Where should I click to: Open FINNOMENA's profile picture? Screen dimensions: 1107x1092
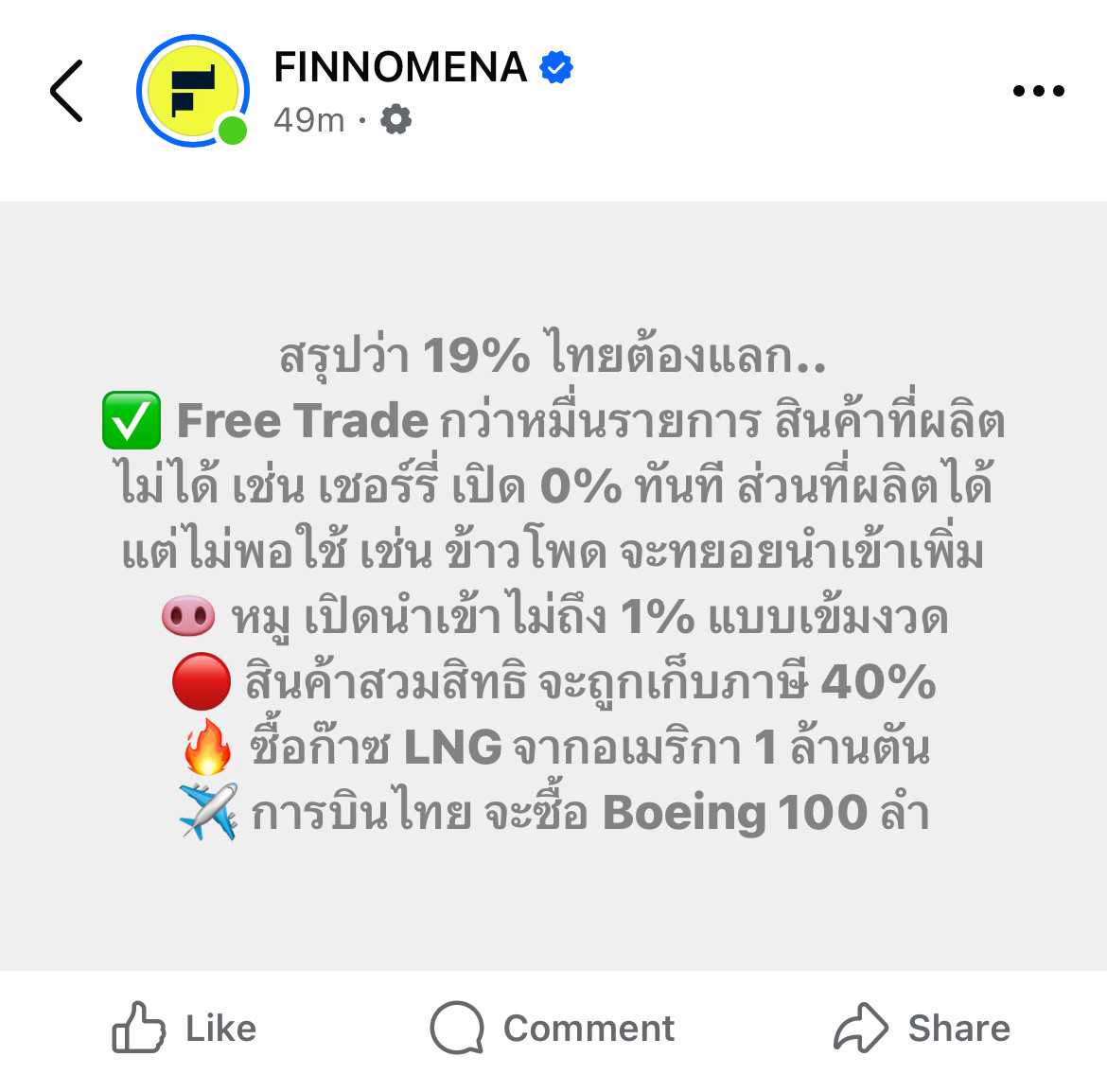pos(193,91)
